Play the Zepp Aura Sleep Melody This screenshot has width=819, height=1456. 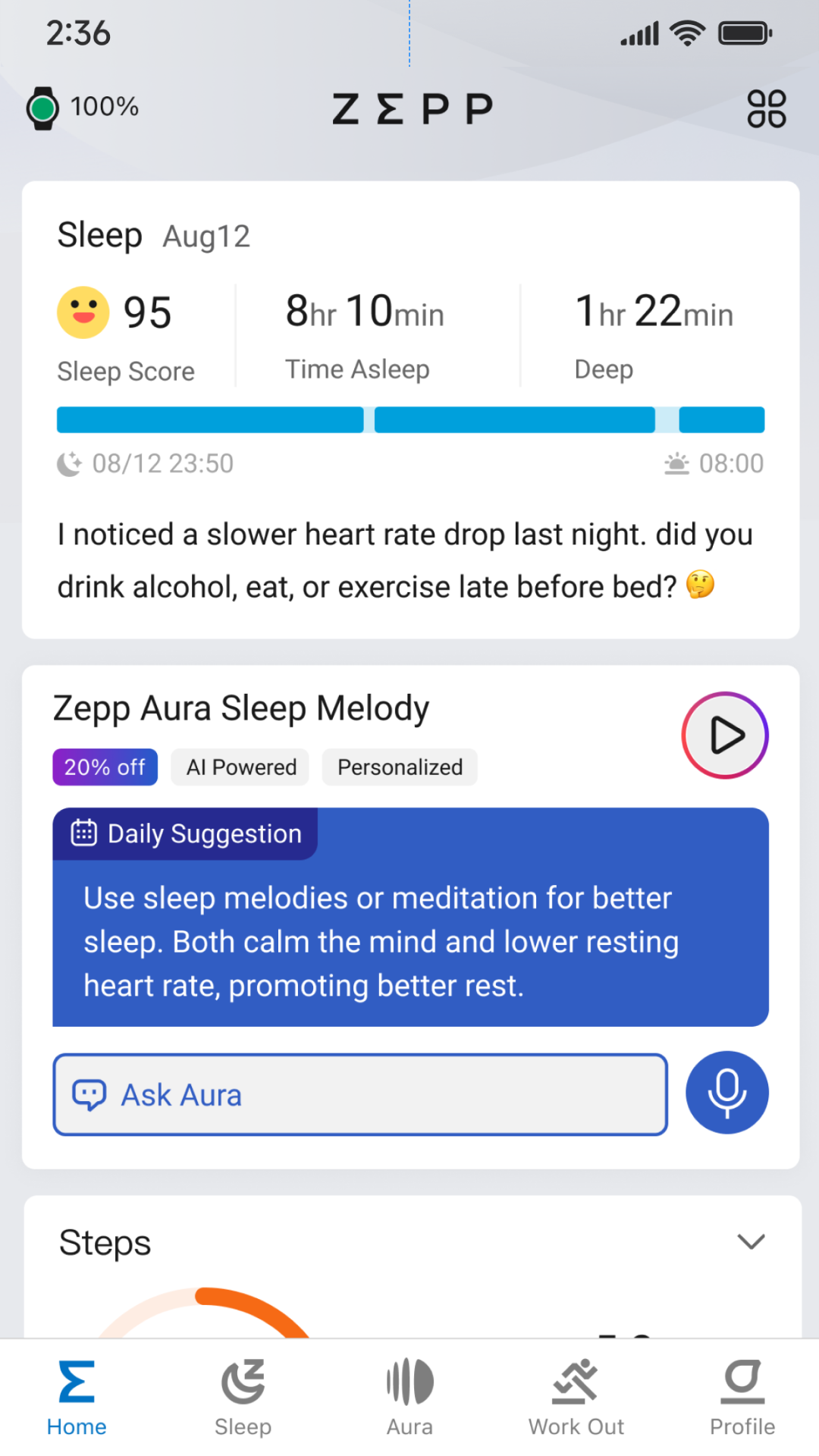pos(724,734)
